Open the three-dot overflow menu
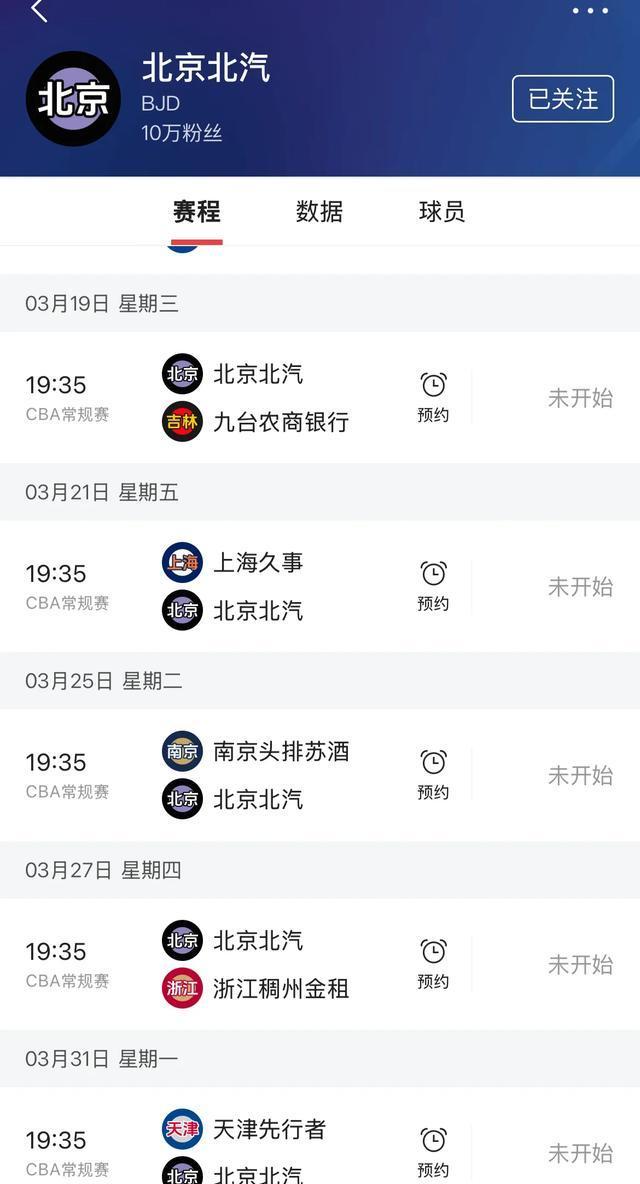Viewport: 640px width, 1184px height. (x=590, y=11)
